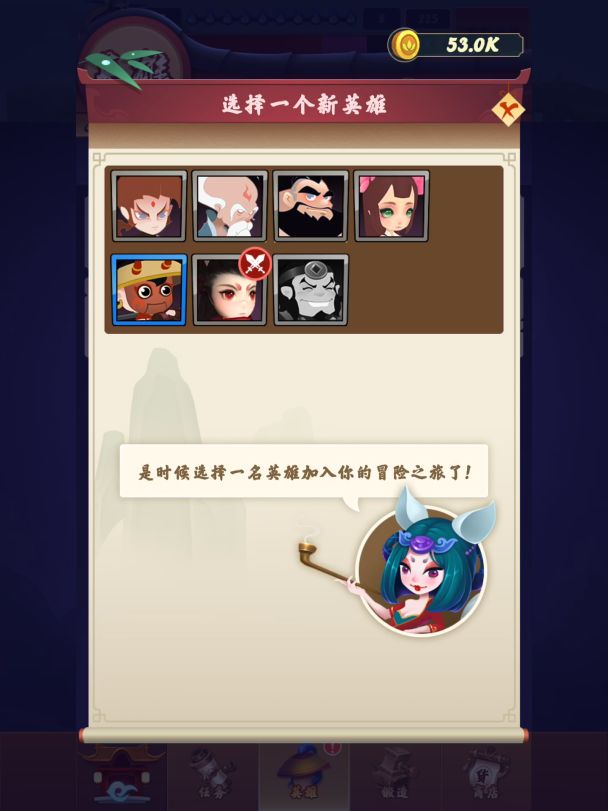Tap the greyed-out locked hero portrait
Viewport: 608px width, 811px height.
click(311, 290)
